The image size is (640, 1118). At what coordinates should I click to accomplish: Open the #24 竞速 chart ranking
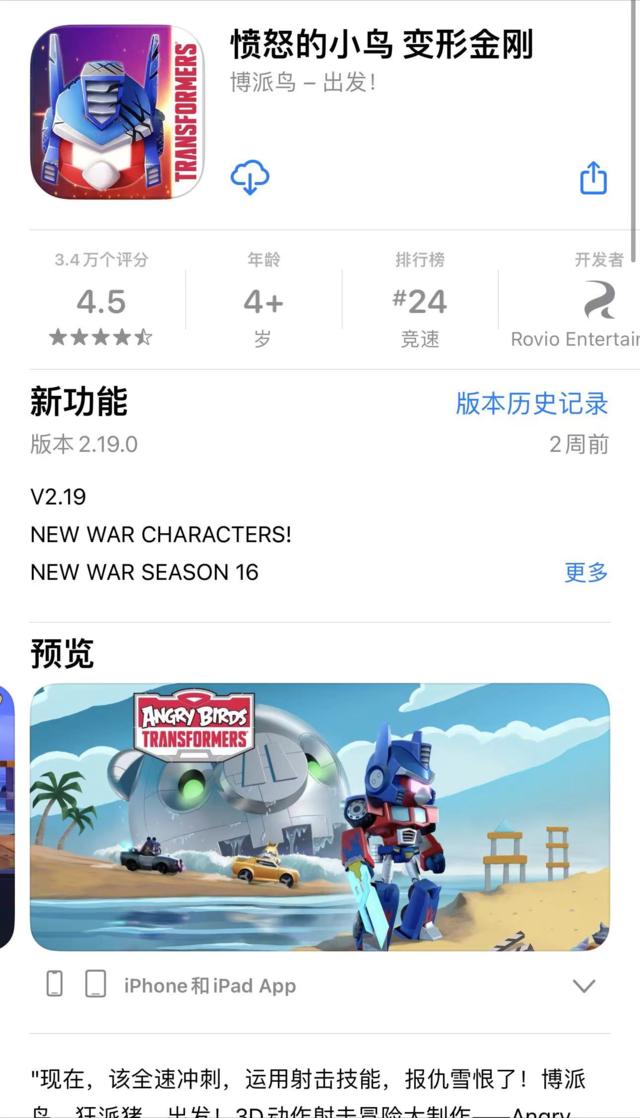[x=420, y=299]
